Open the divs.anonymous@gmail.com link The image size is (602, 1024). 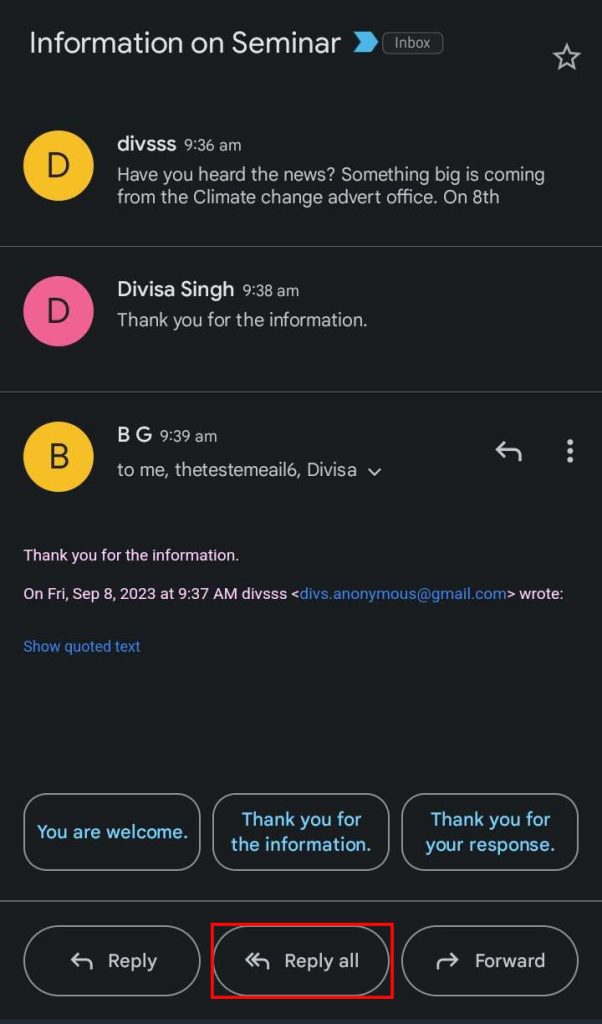[403, 593]
